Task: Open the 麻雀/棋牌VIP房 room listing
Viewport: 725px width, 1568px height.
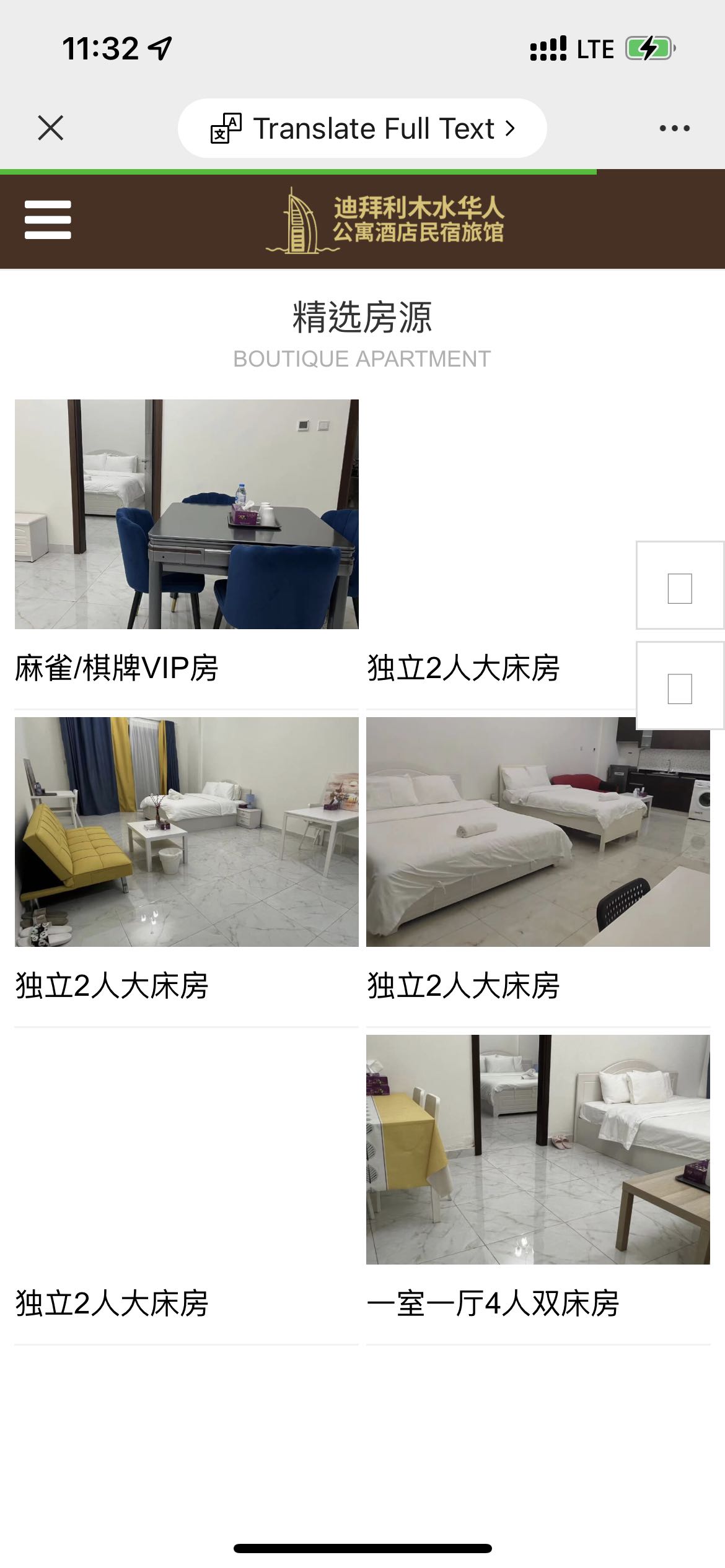Action: click(x=186, y=514)
